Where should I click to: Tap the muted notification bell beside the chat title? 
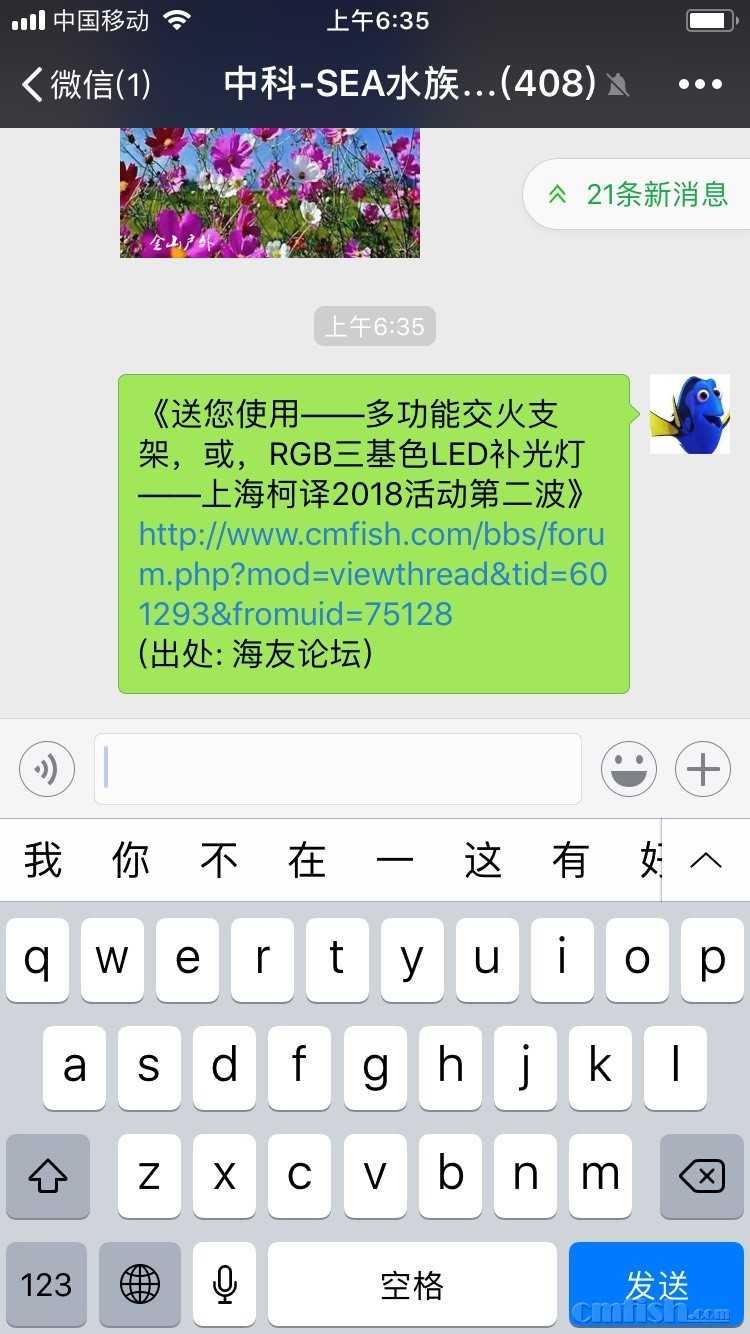617,86
